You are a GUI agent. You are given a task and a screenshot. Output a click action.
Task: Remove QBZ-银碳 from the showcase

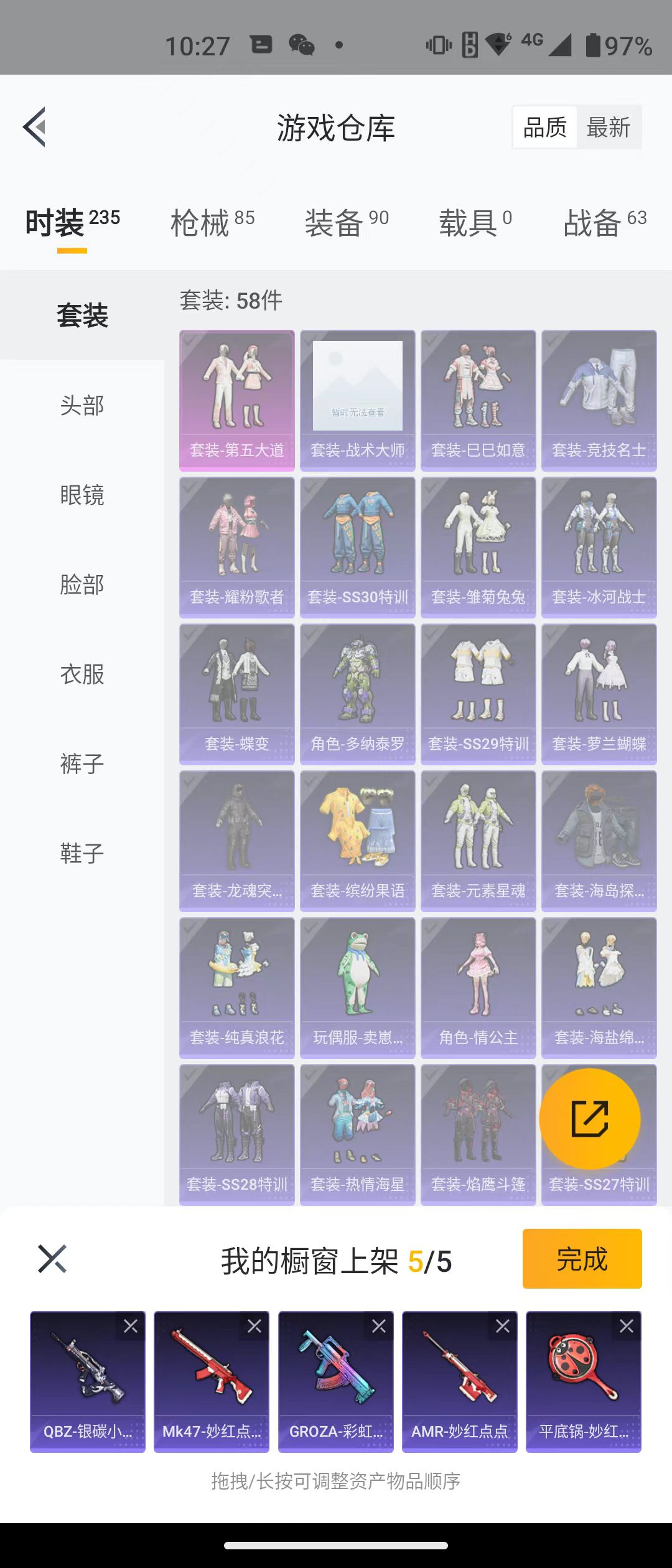(x=131, y=1326)
